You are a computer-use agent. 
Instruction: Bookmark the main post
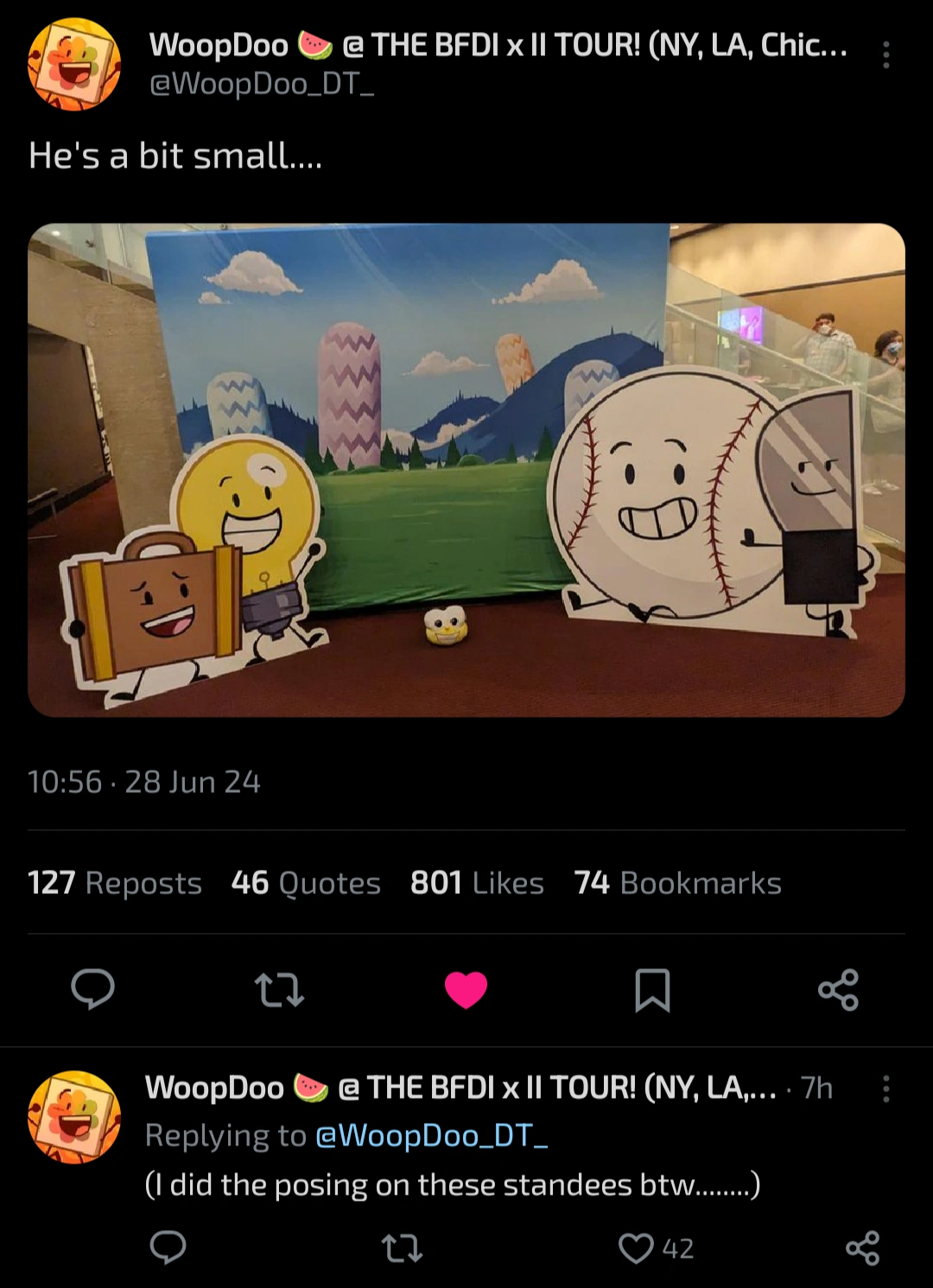[652, 990]
